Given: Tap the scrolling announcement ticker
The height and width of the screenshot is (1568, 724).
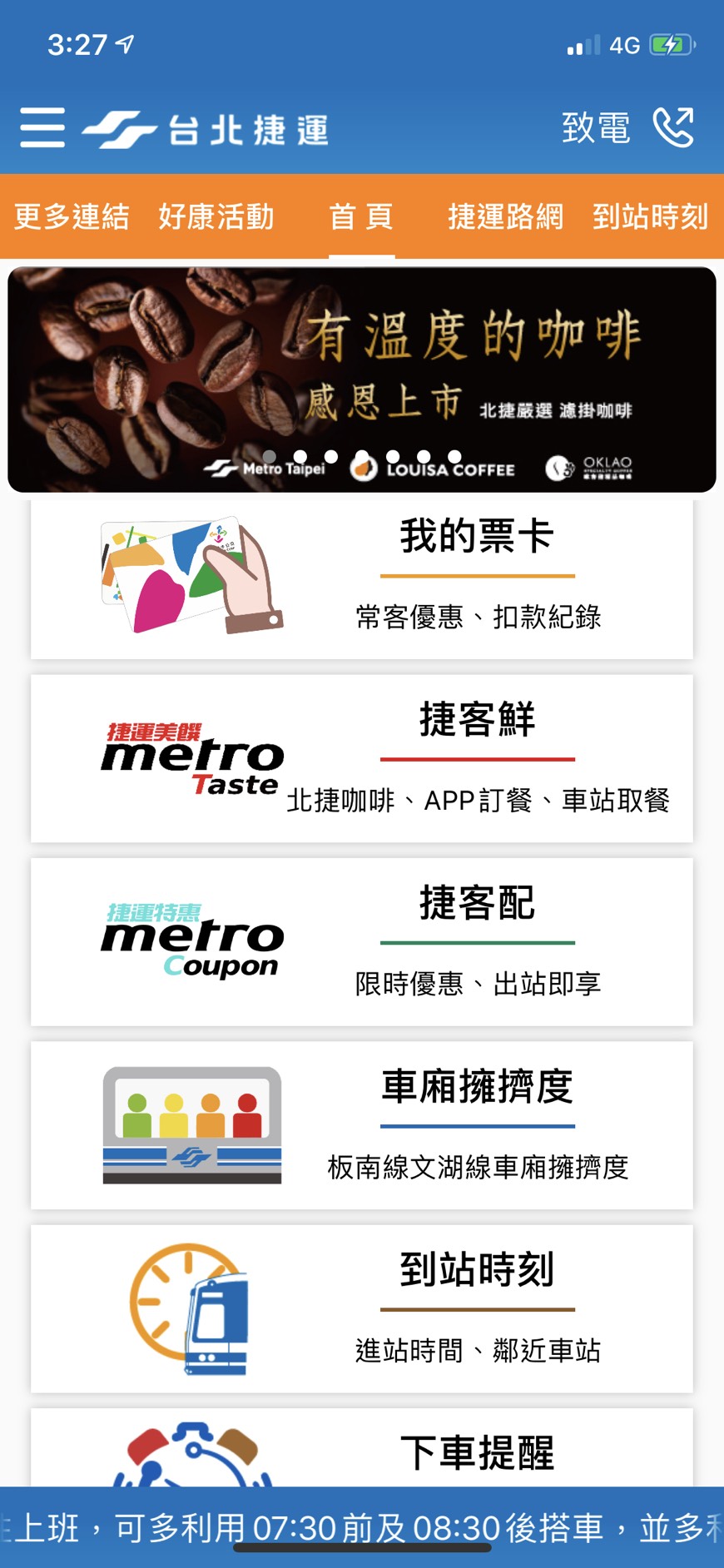Looking at the screenshot, I should (x=361, y=1527).
